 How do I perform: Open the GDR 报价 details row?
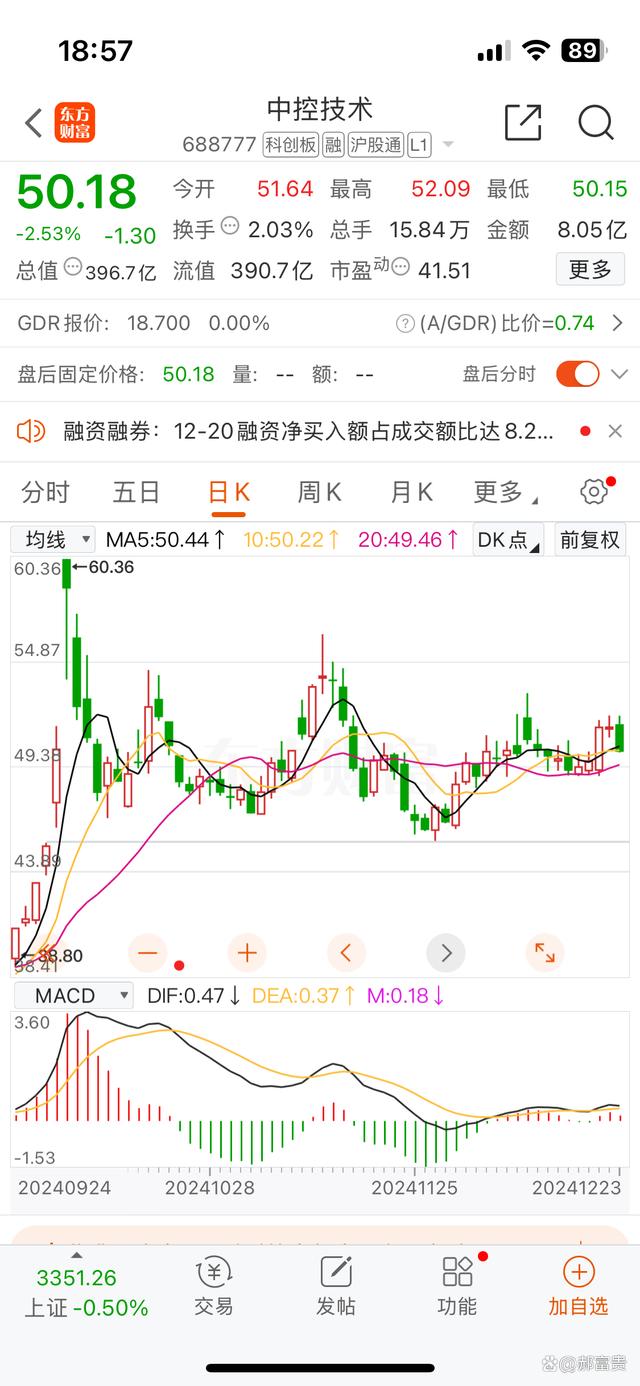point(320,323)
